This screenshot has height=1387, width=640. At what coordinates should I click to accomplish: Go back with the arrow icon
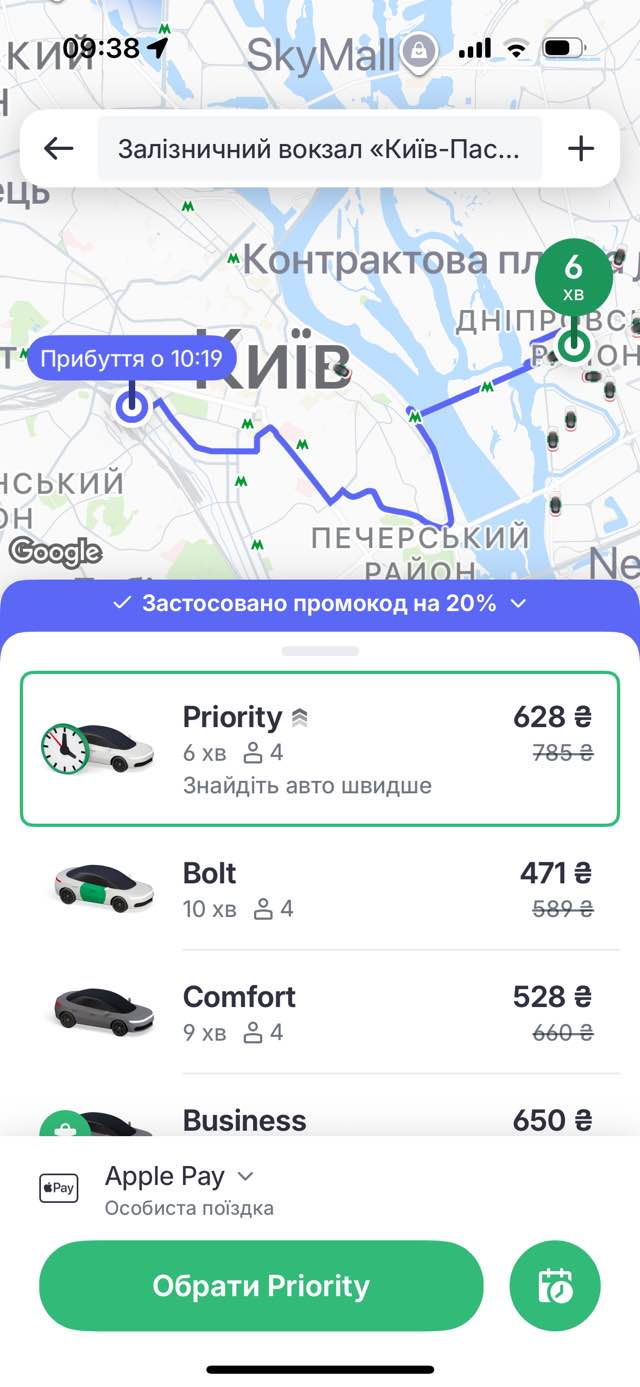[59, 149]
